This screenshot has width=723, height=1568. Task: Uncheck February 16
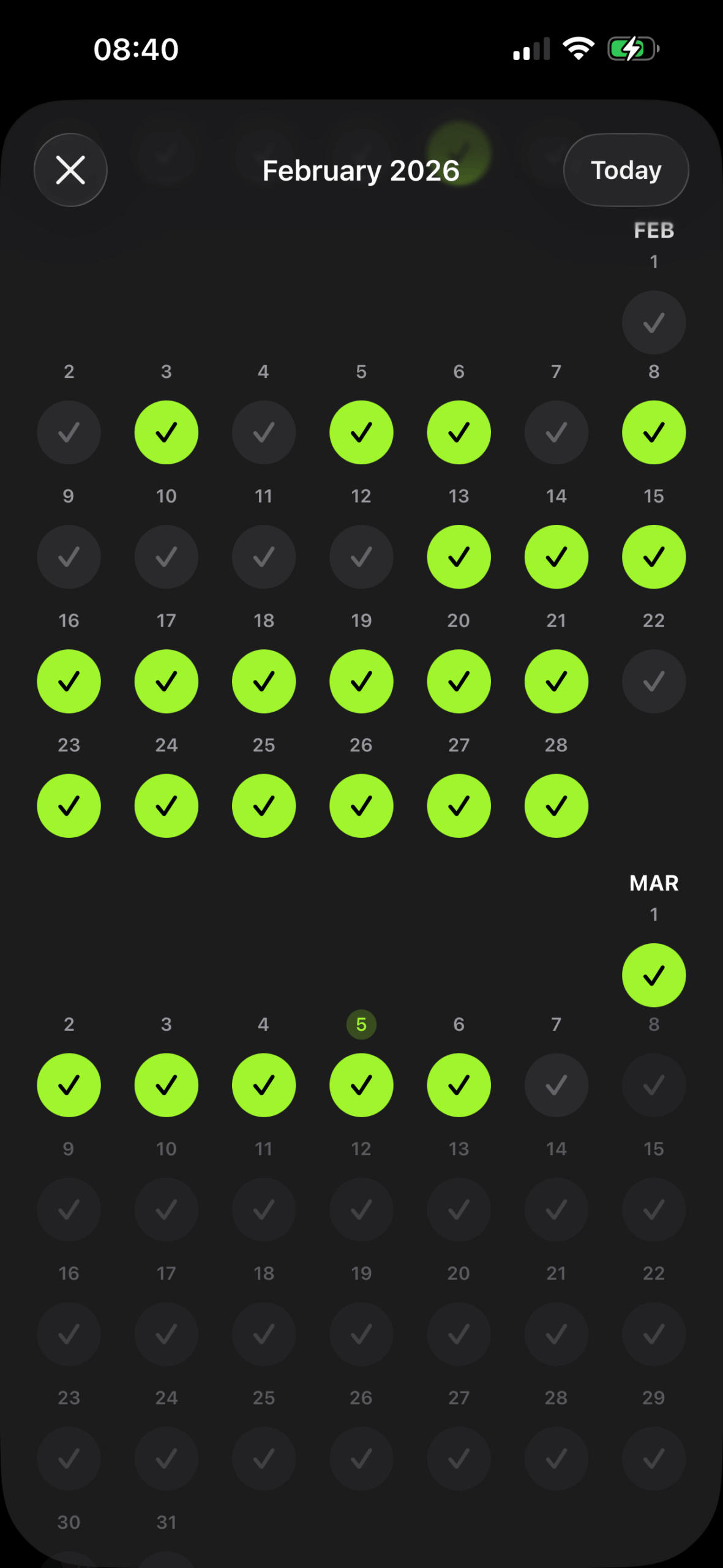click(69, 681)
